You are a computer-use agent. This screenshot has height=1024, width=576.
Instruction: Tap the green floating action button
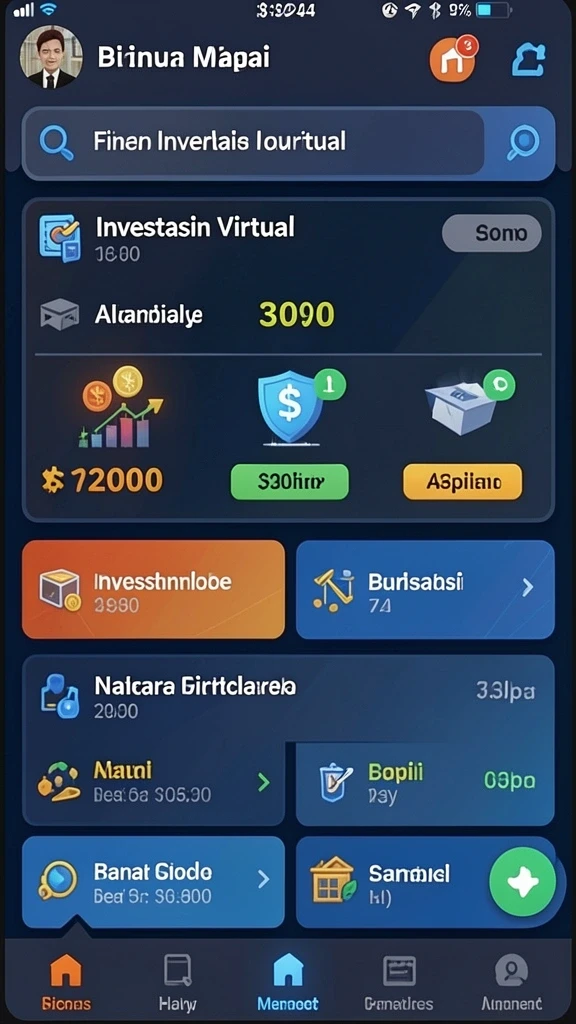523,882
